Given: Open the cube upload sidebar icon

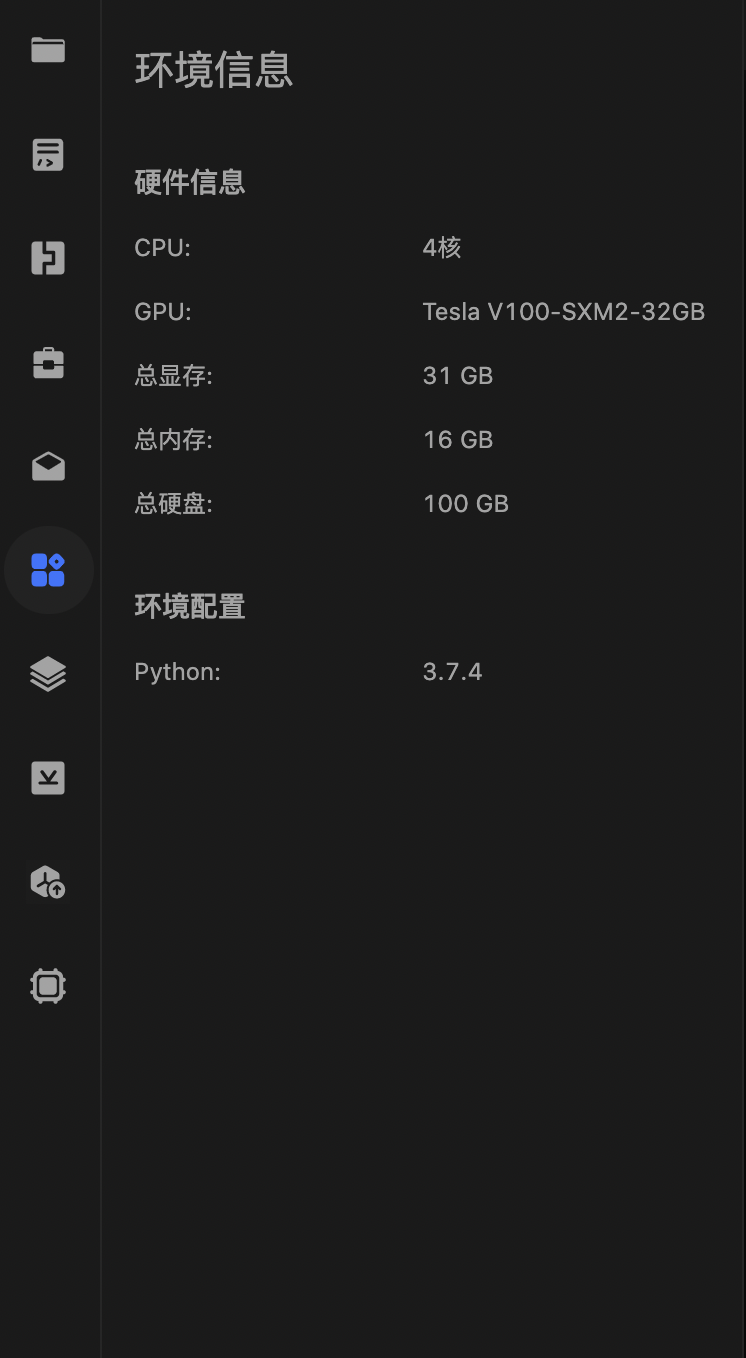Looking at the screenshot, I should click(48, 882).
